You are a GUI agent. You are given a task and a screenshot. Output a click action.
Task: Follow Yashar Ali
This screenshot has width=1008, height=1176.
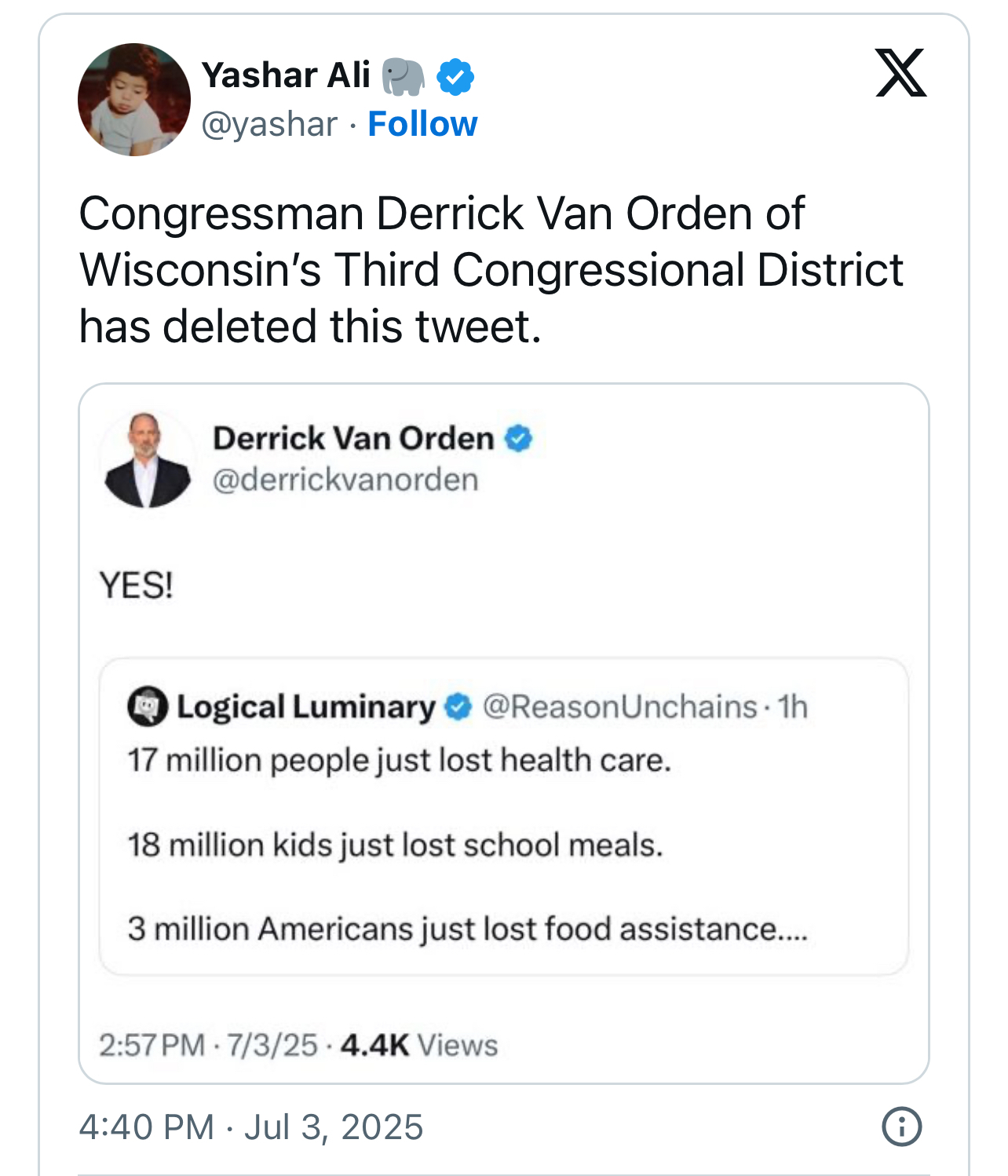(x=422, y=124)
